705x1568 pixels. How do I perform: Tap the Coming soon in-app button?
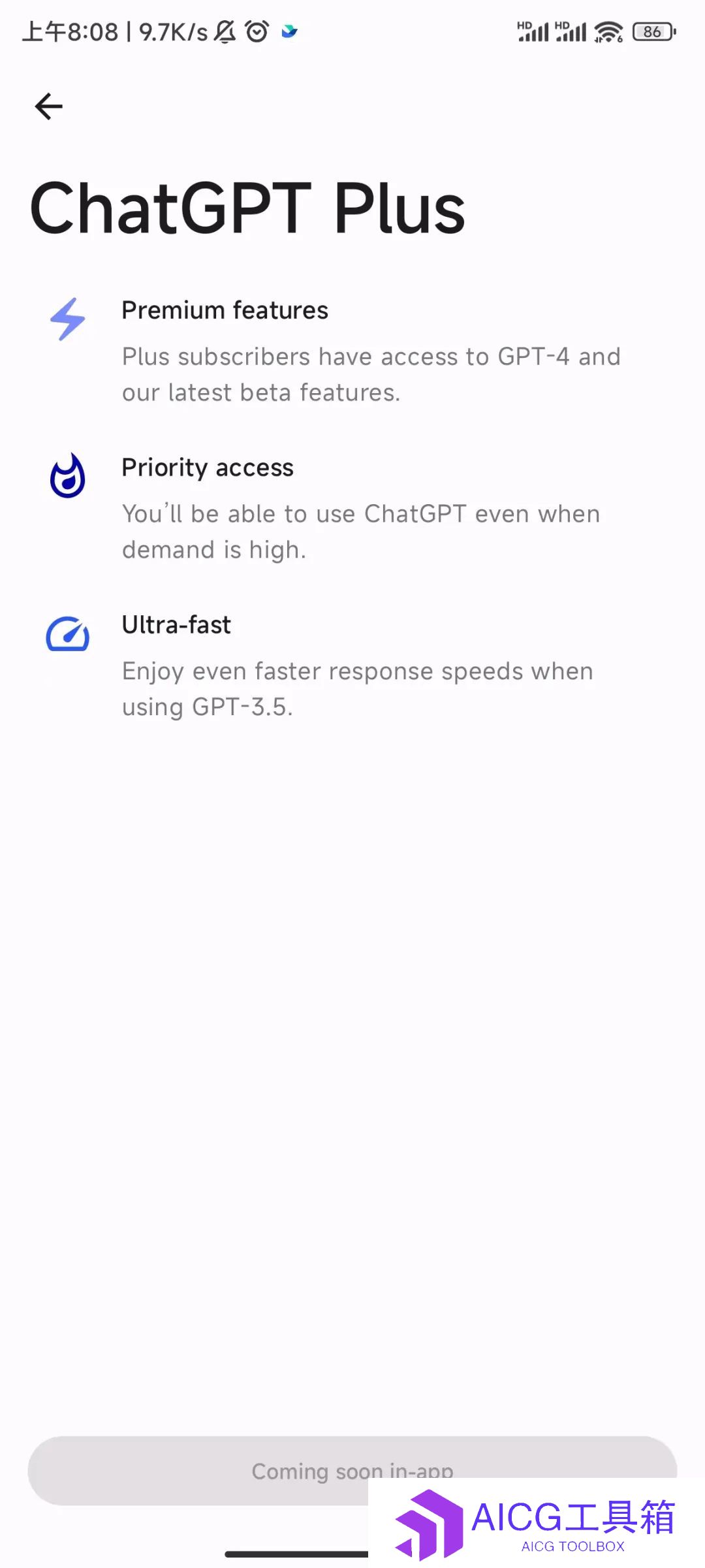[352, 1471]
